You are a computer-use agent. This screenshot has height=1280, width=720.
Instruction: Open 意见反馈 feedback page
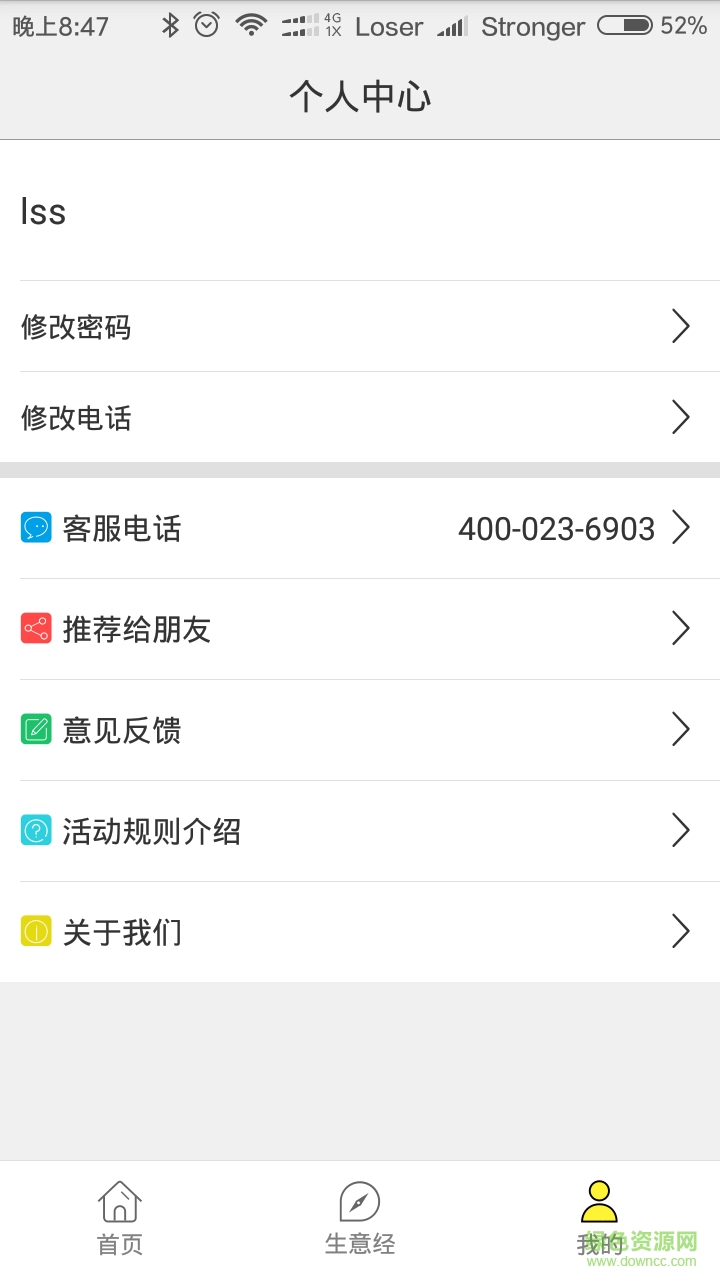click(x=360, y=730)
